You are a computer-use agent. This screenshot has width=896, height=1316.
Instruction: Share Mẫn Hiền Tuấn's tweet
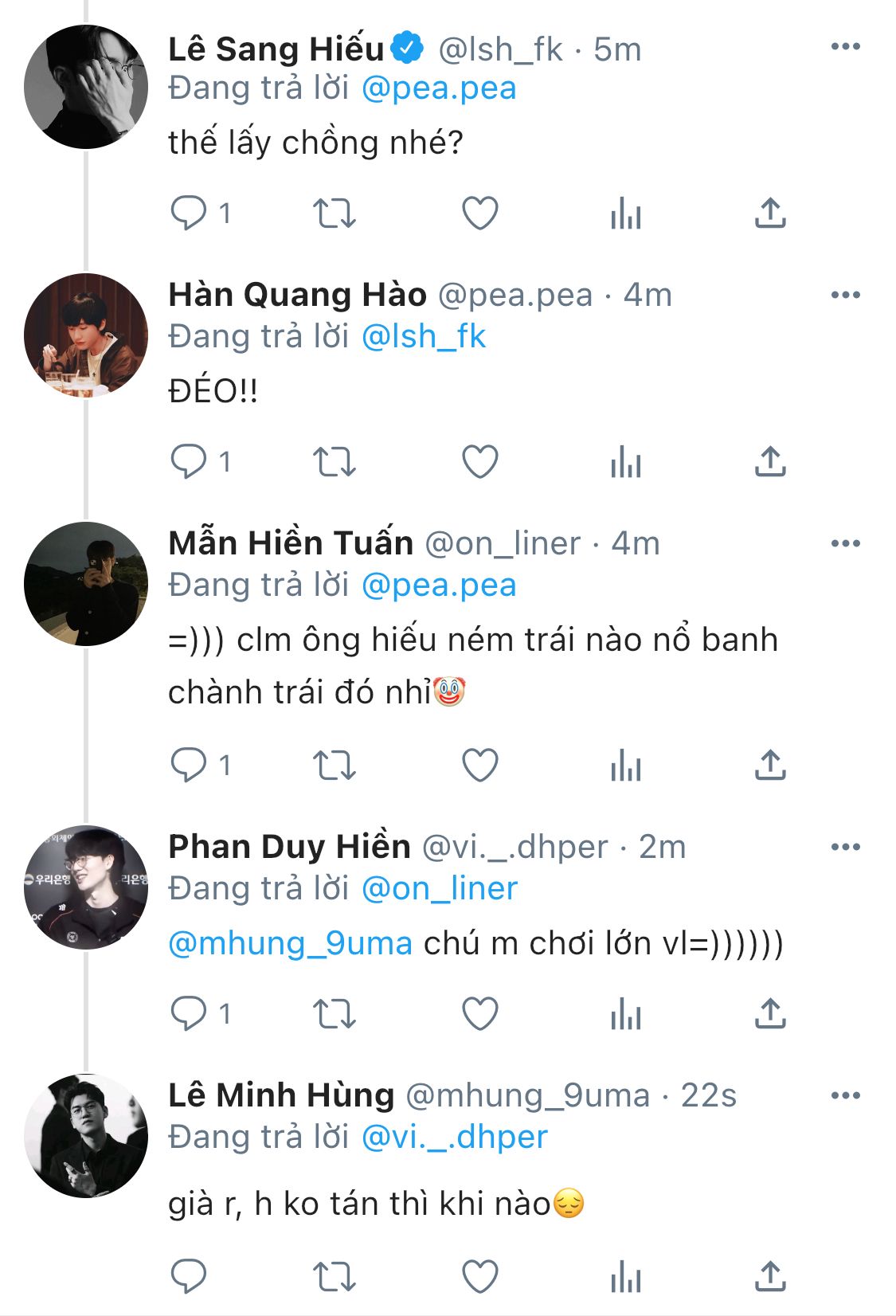coord(770,766)
